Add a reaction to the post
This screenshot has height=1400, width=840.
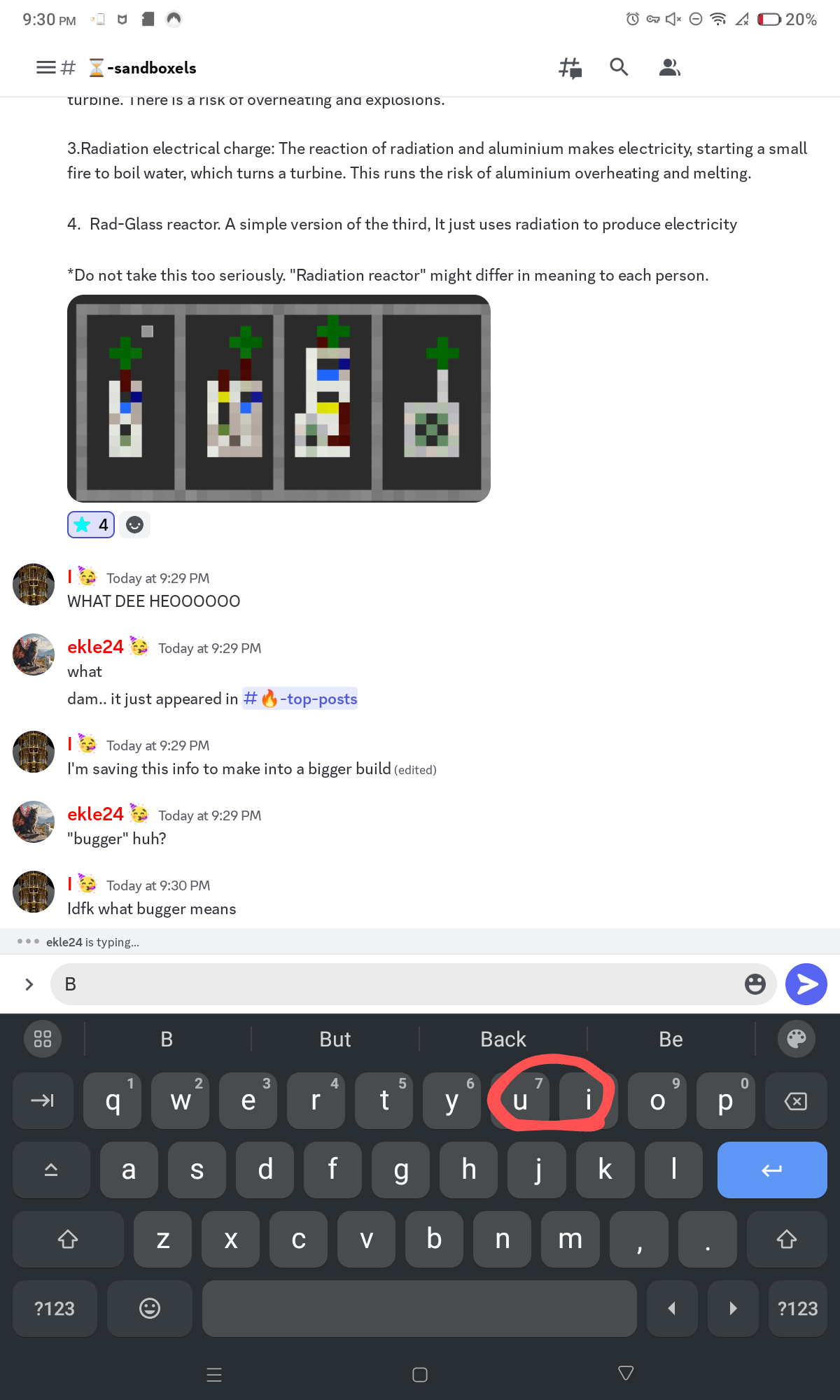[134, 524]
